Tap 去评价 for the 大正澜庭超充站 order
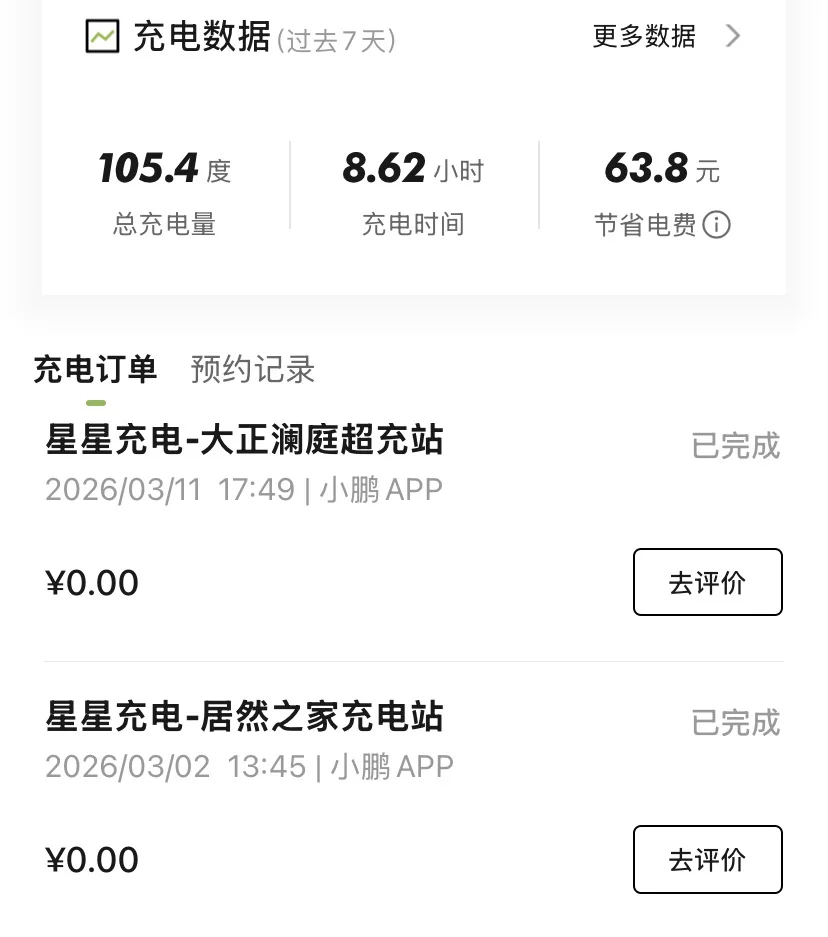 click(x=707, y=582)
